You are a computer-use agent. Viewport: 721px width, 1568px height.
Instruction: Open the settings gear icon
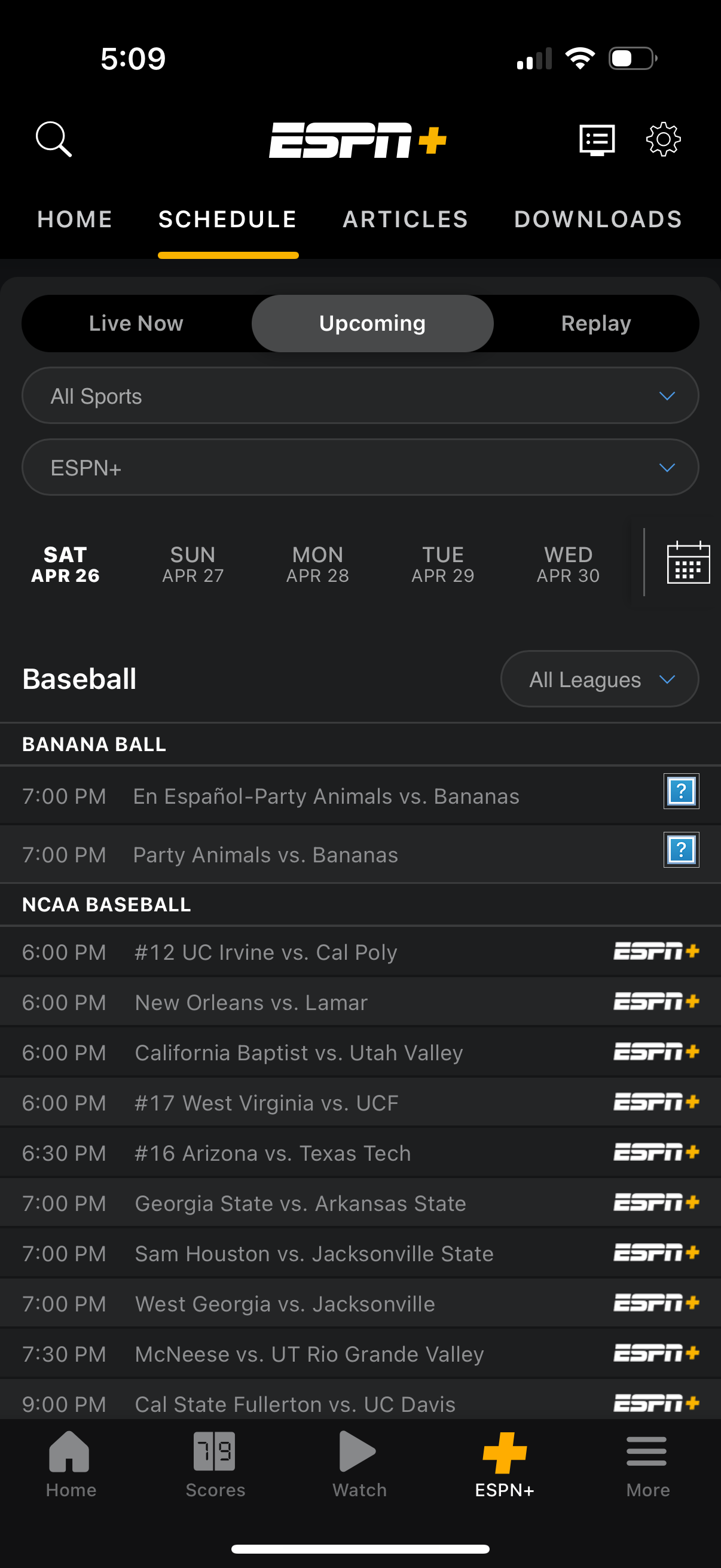(664, 139)
